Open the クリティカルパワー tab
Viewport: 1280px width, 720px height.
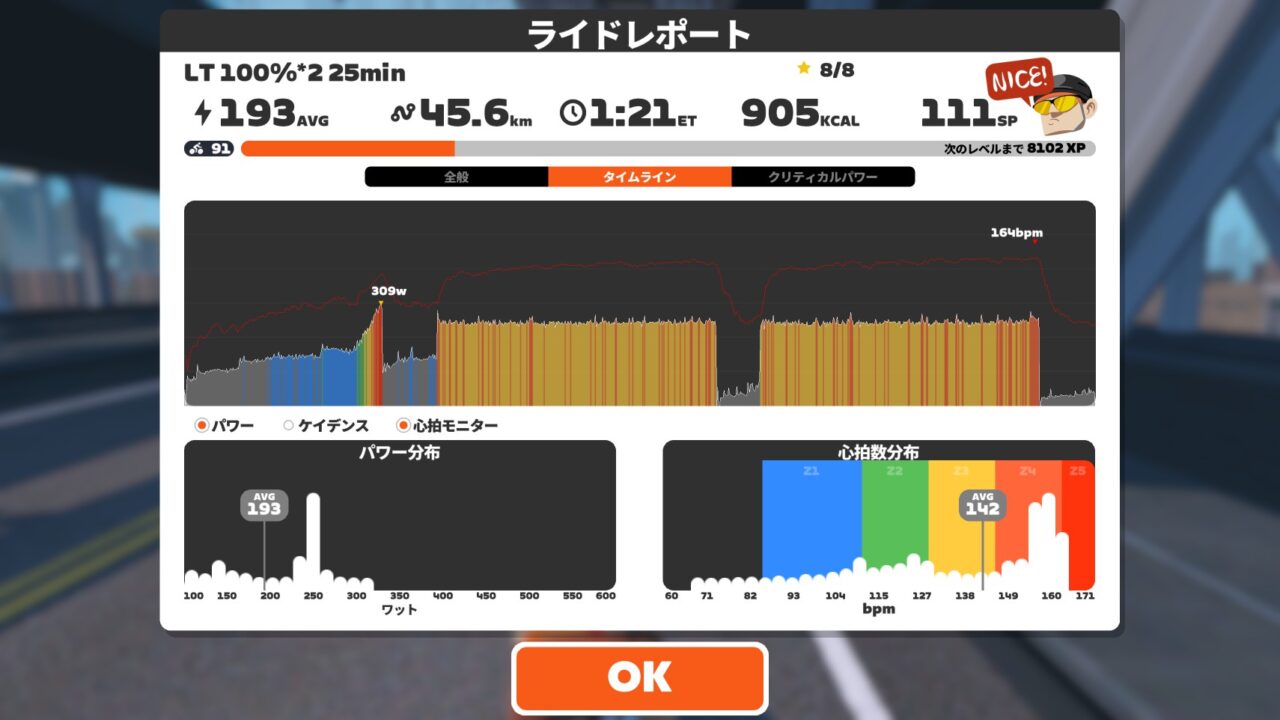823,177
